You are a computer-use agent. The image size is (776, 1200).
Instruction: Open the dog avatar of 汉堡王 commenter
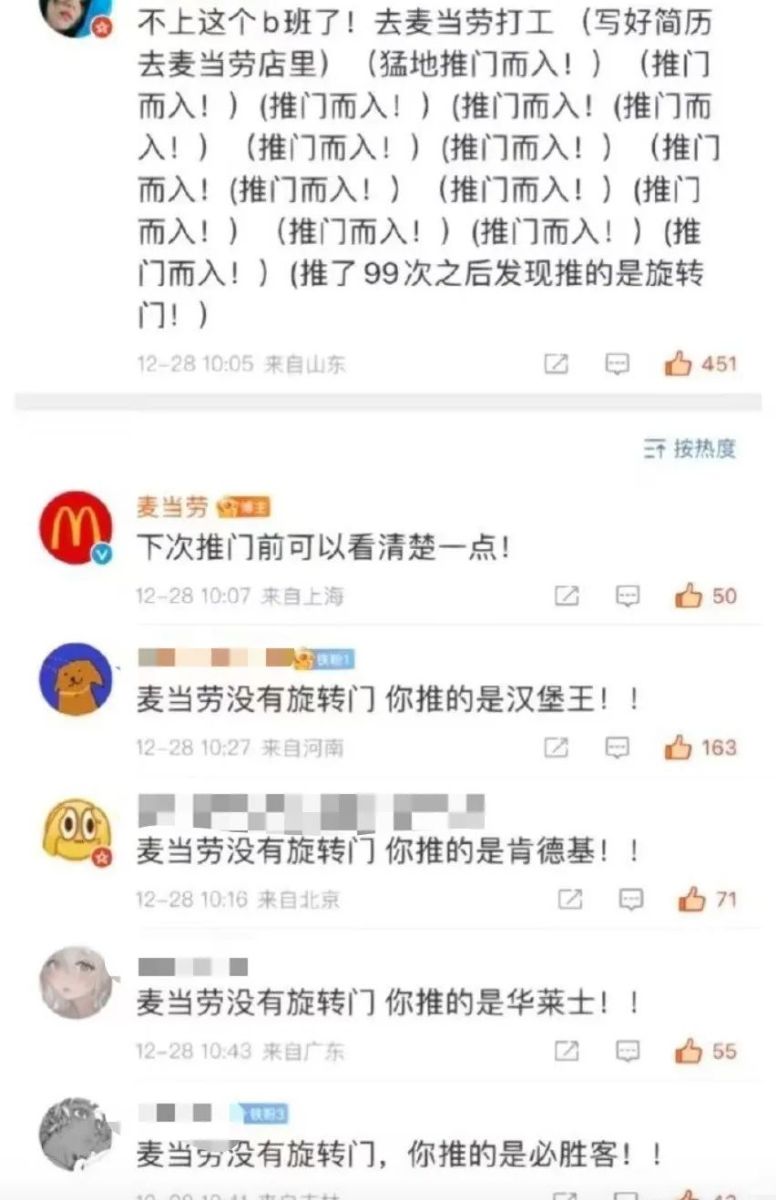(x=75, y=679)
